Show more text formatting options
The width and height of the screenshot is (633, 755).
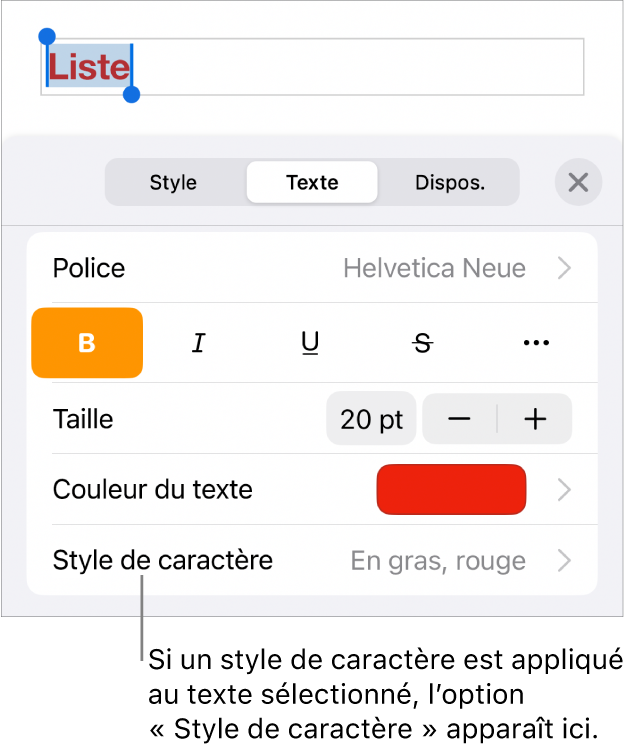[x=536, y=343]
